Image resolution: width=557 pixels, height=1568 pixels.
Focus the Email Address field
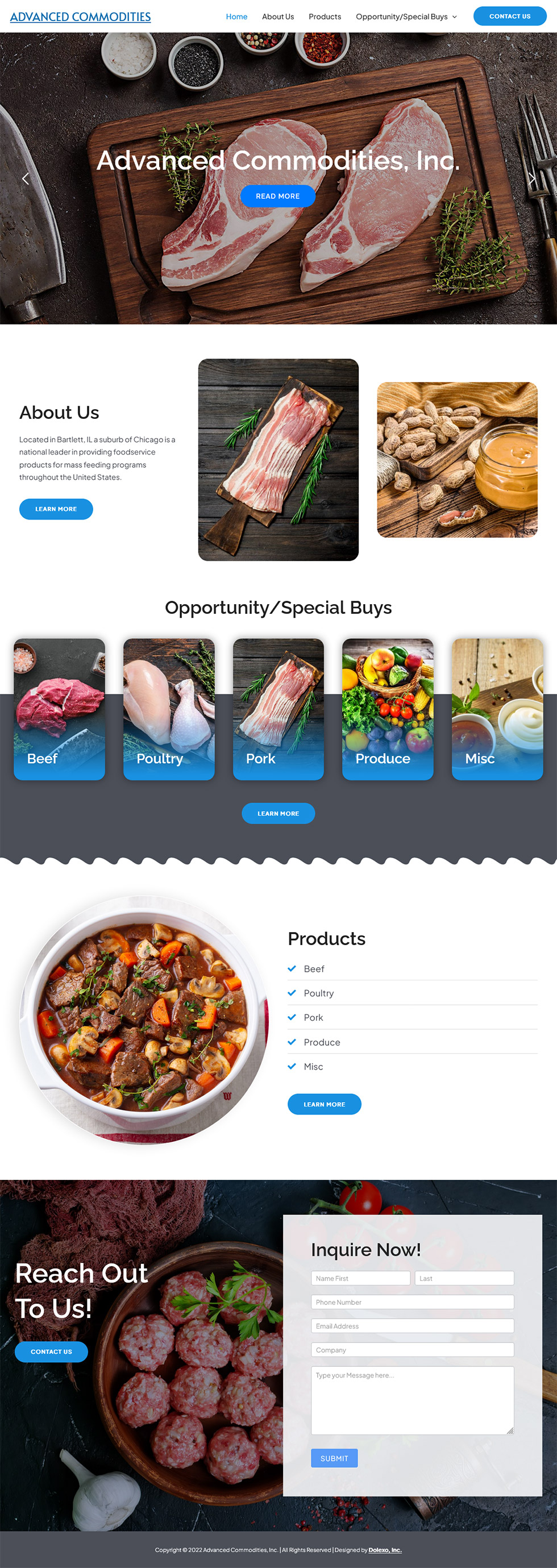412,1326
